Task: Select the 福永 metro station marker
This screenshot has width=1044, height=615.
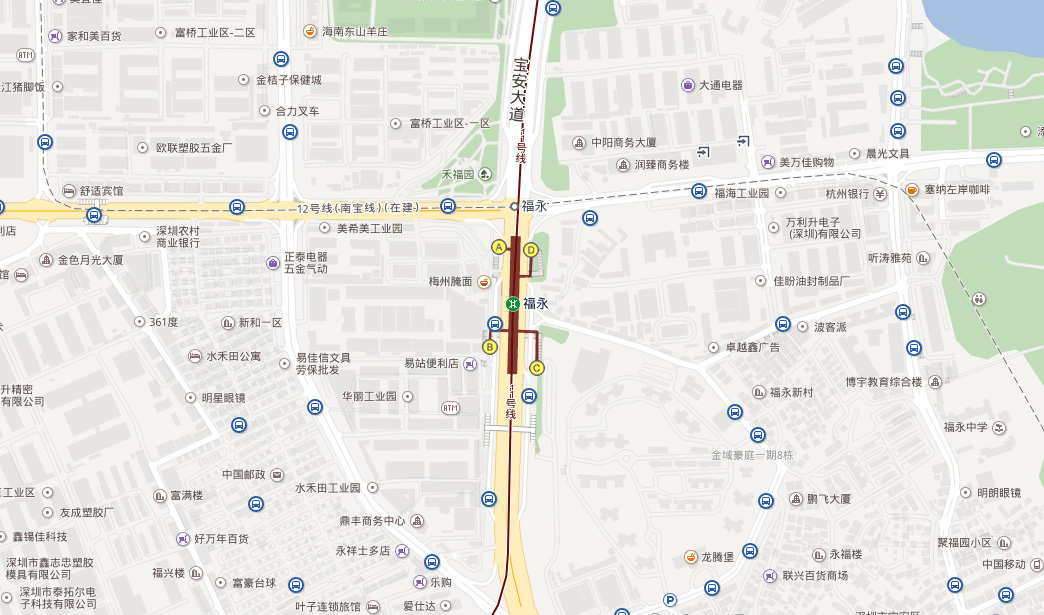Action: click(512, 304)
